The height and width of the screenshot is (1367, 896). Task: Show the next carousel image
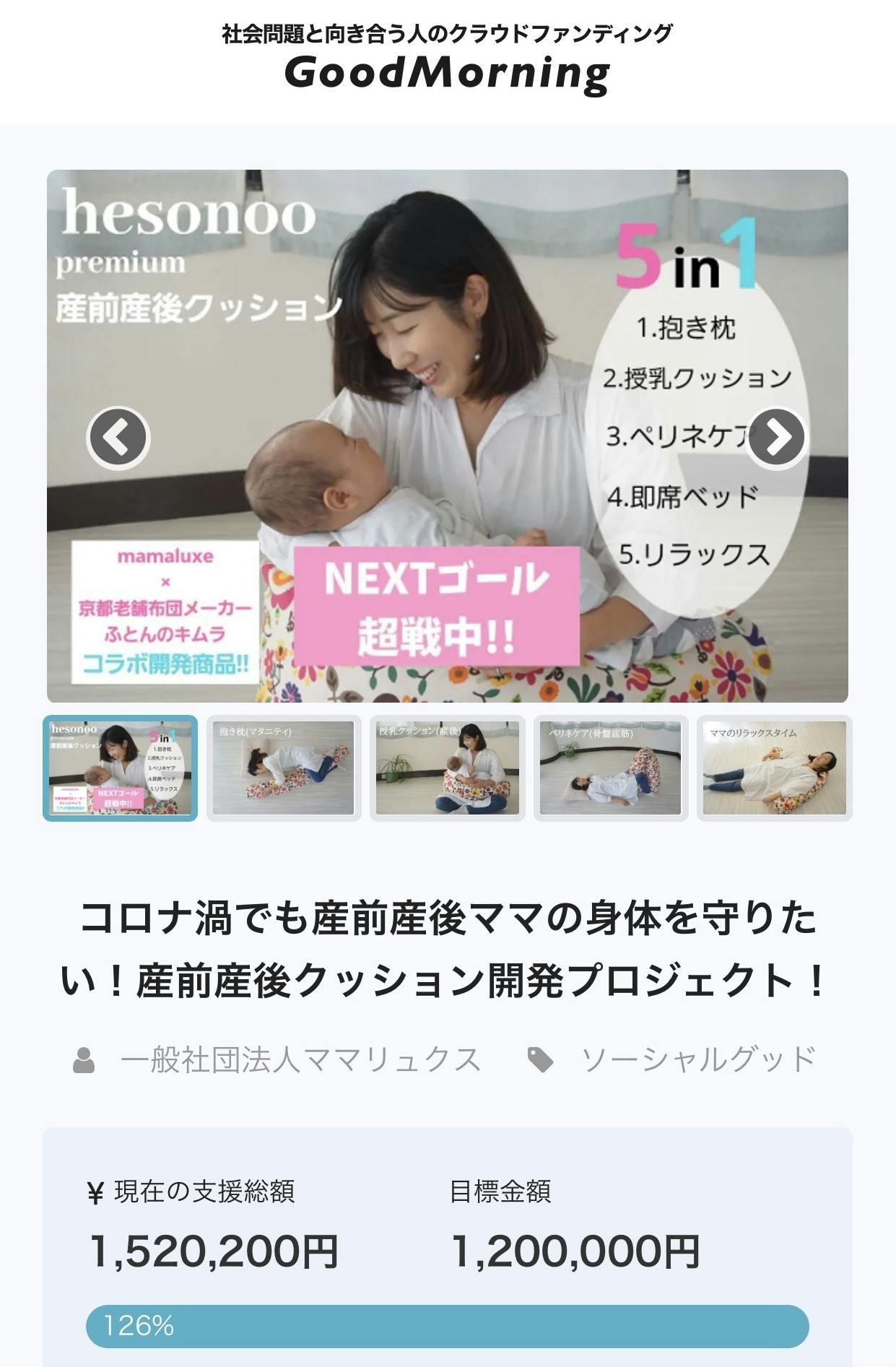(x=776, y=438)
